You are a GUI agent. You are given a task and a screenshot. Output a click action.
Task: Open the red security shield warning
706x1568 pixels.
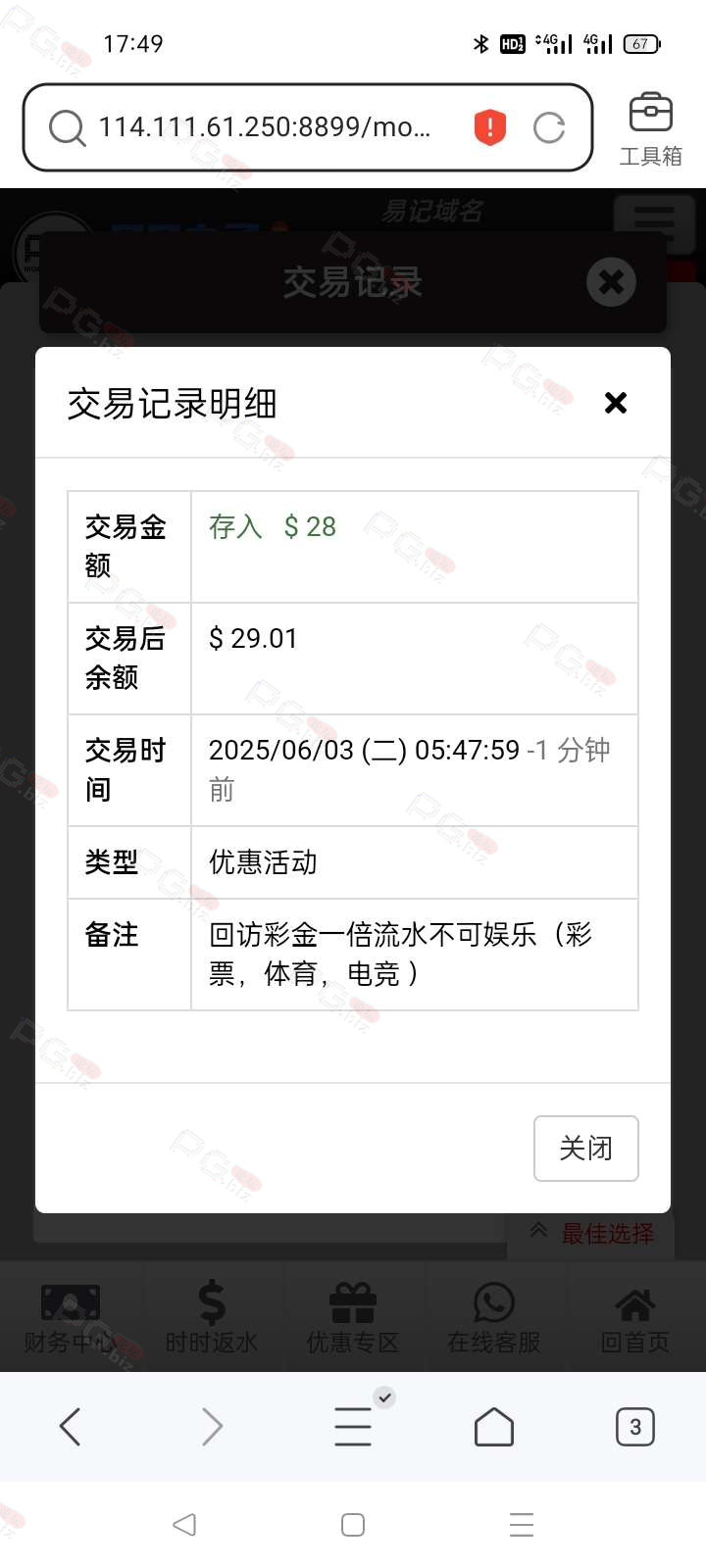click(x=490, y=127)
